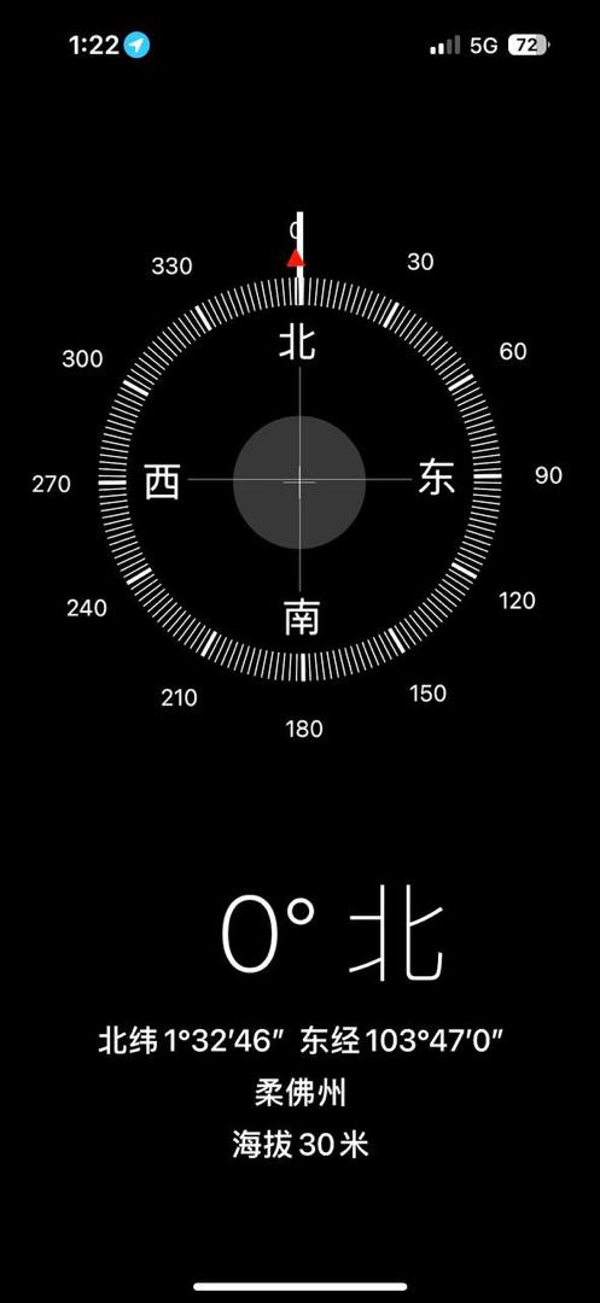Tap the compass dial to lock bearing
Screen dimensions: 600x1303
(x=299, y=481)
